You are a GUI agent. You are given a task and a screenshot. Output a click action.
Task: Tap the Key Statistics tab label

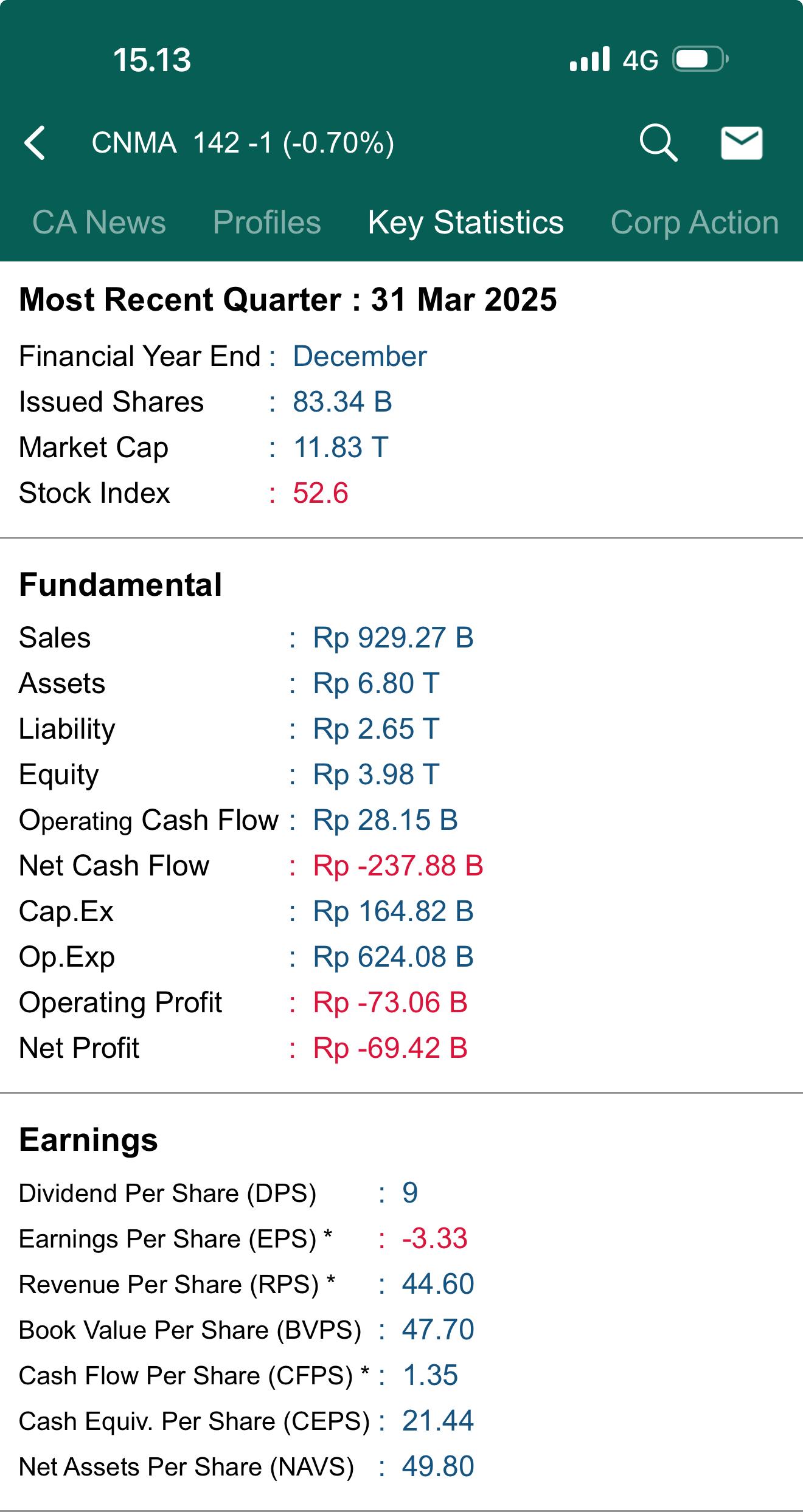point(466,221)
